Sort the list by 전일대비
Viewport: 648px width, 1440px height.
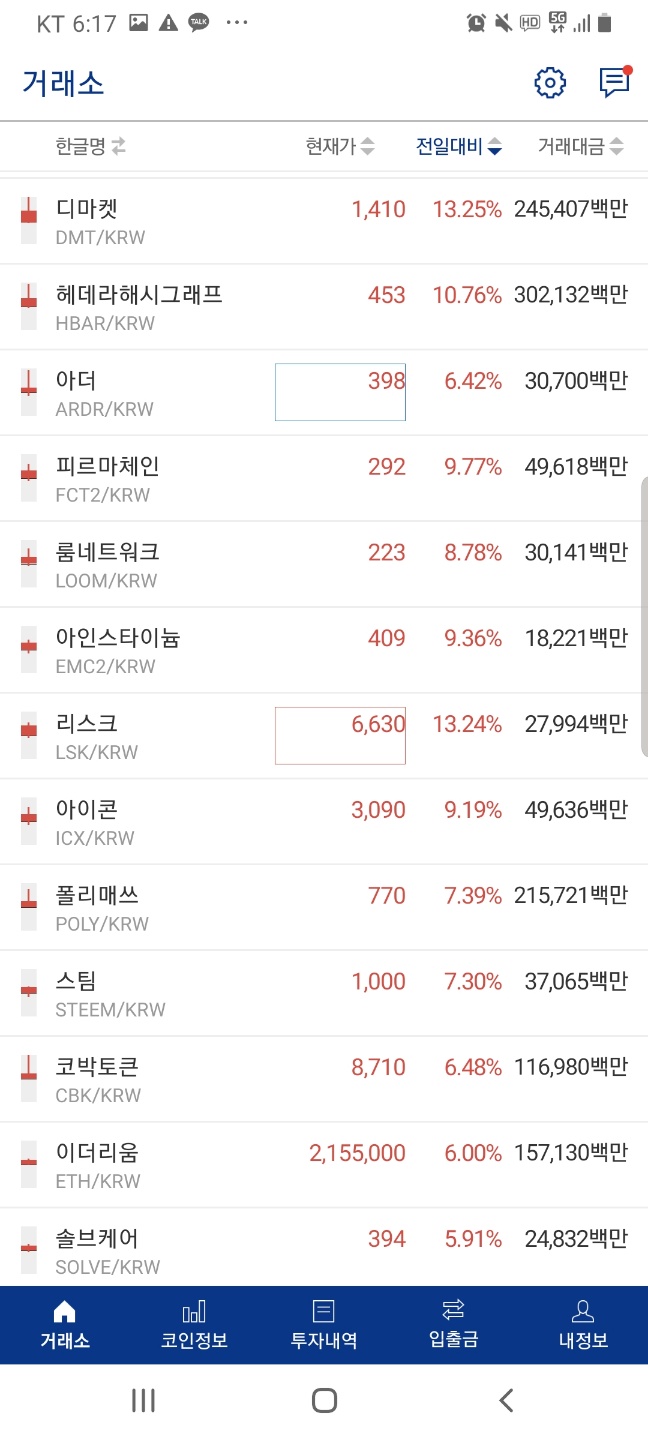coord(459,147)
